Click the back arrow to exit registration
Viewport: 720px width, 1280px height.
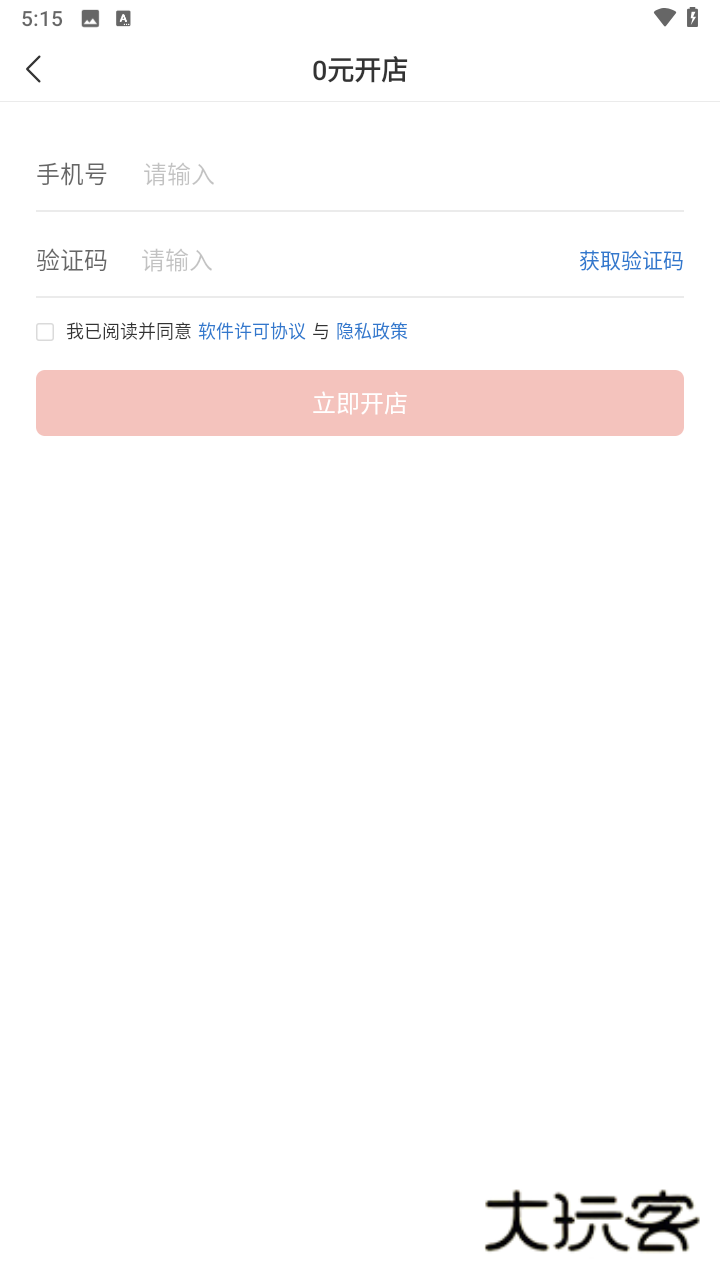click(33, 69)
